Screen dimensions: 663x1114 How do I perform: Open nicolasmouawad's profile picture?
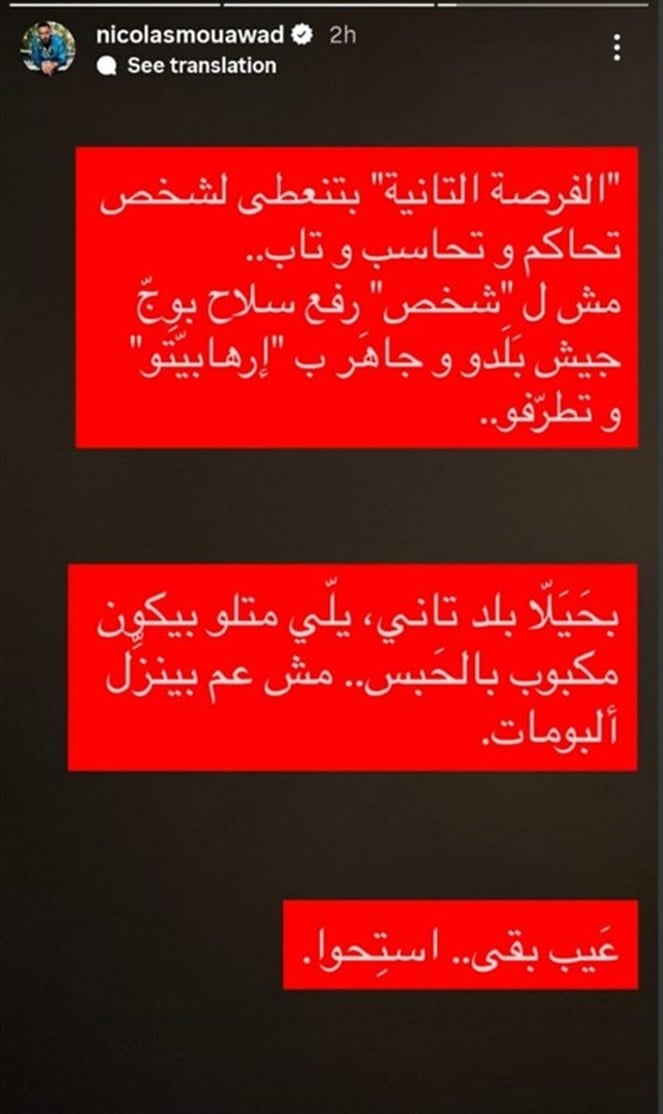(48, 46)
